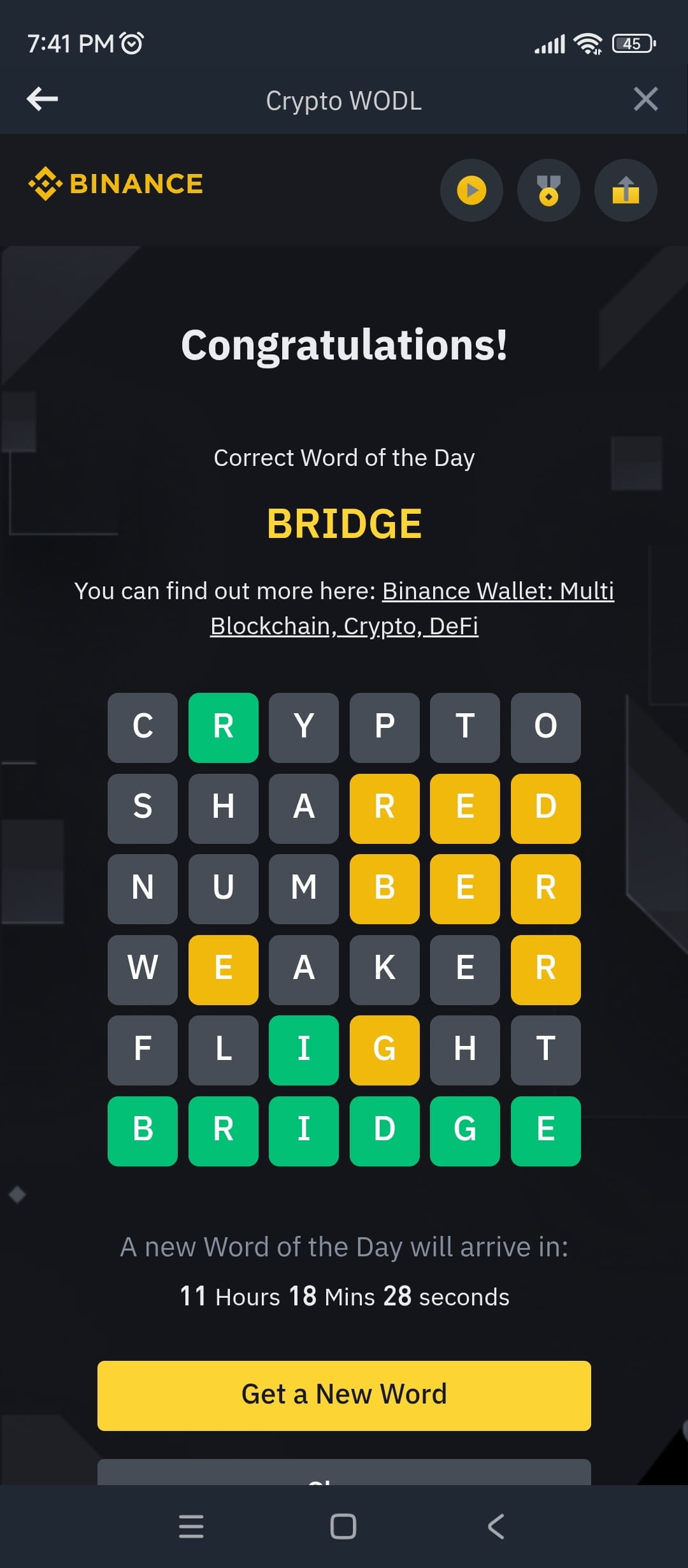This screenshot has width=688, height=1568.
Task: Tap the share icon at top right
Action: [625, 190]
